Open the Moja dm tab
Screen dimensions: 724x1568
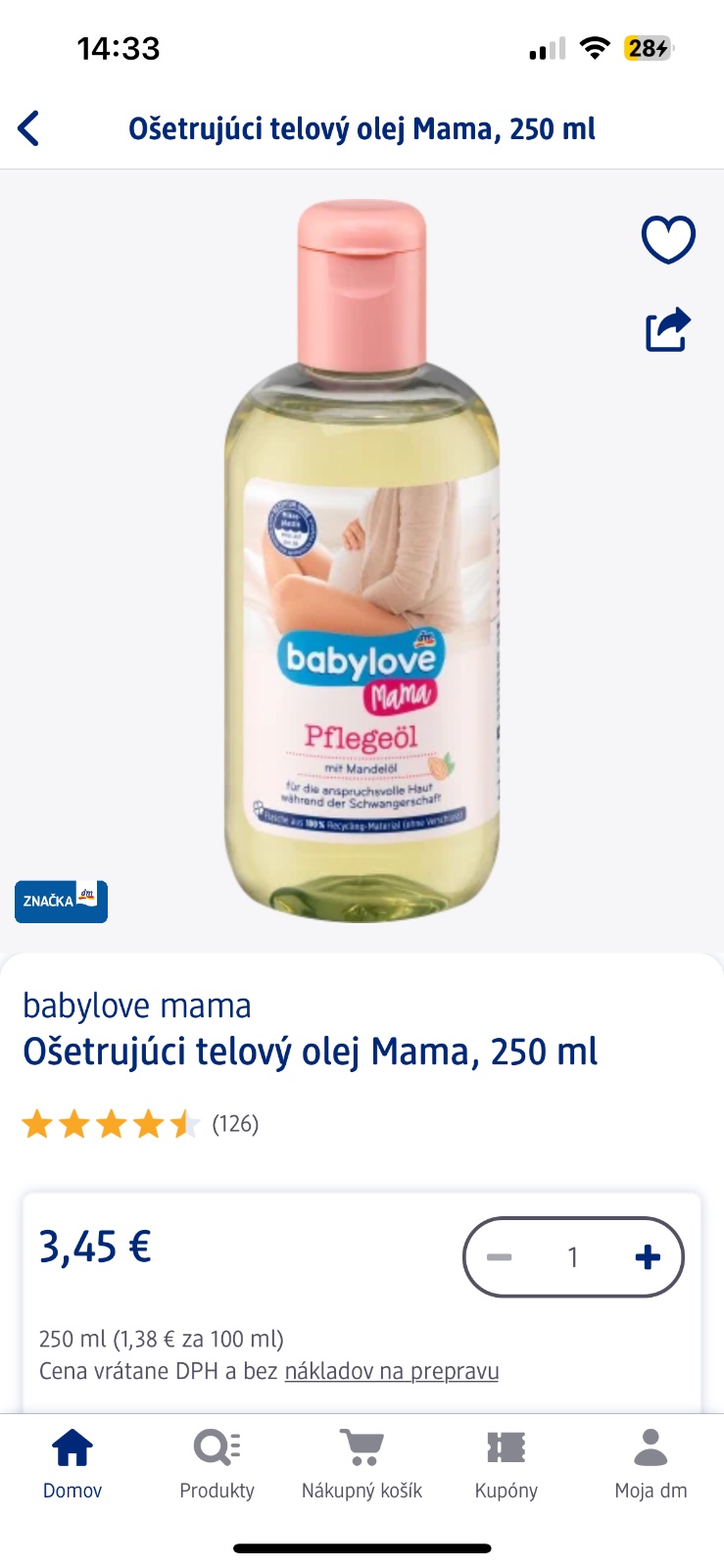(x=651, y=1463)
